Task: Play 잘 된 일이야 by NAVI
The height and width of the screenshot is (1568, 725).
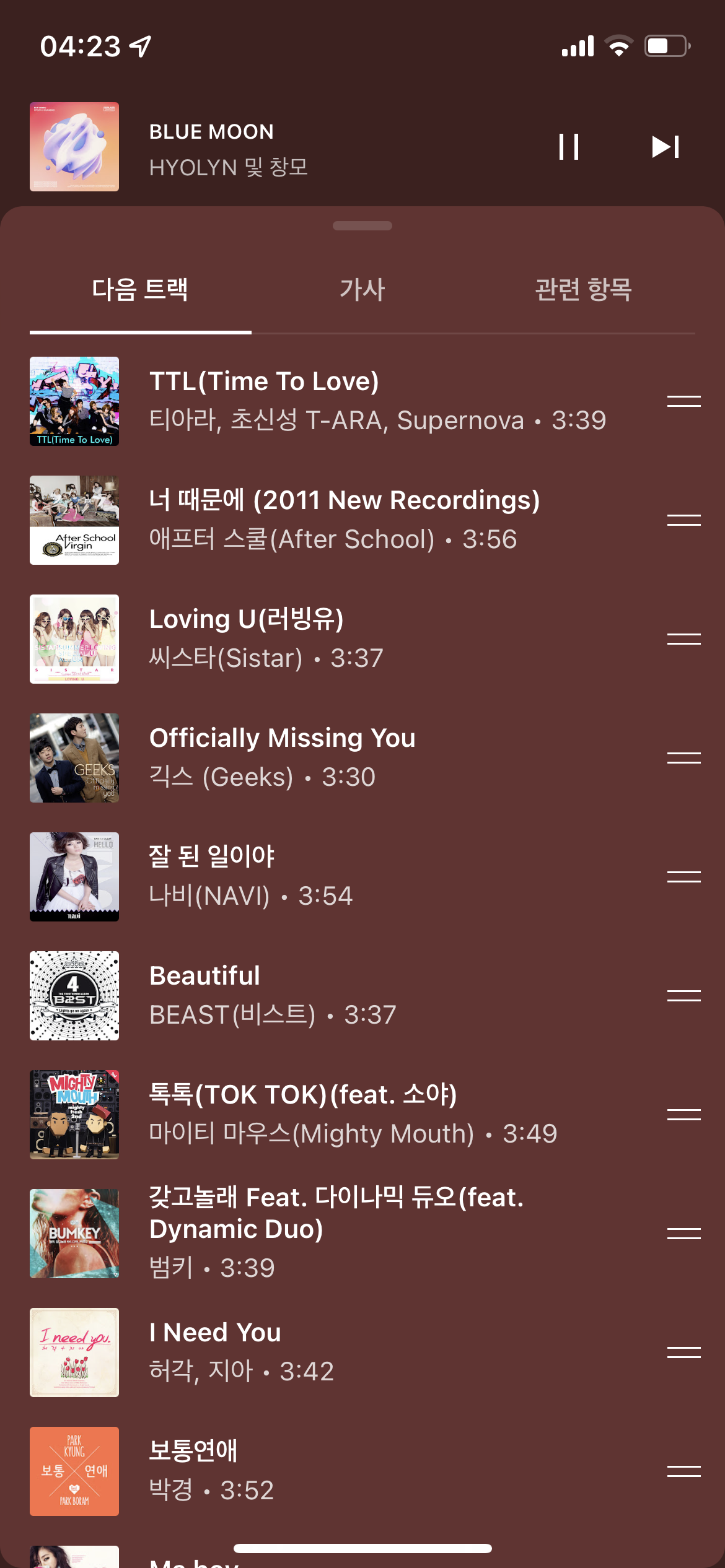Action: click(347, 877)
